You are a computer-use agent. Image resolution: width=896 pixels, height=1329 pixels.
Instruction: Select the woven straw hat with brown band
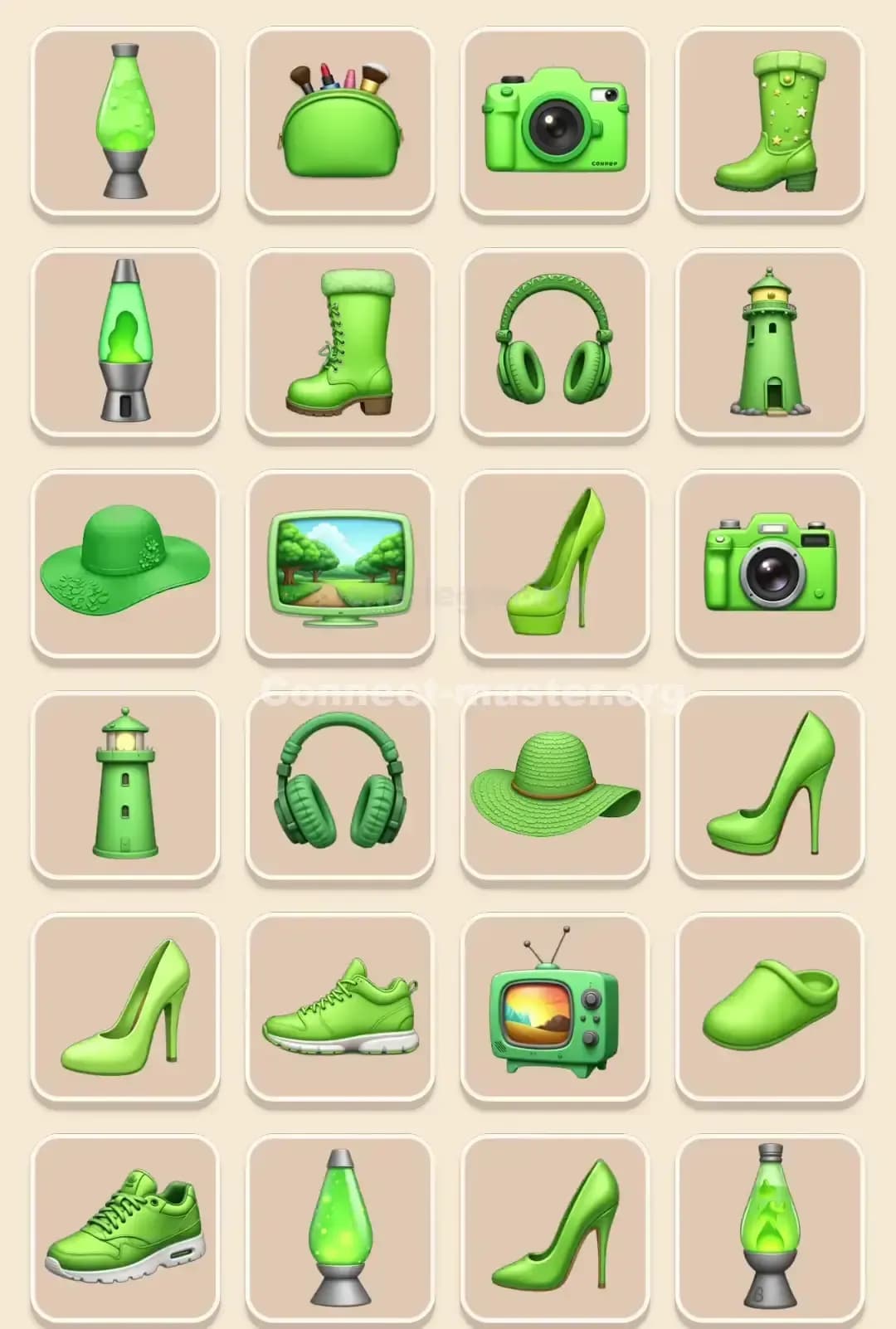point(554,785)
